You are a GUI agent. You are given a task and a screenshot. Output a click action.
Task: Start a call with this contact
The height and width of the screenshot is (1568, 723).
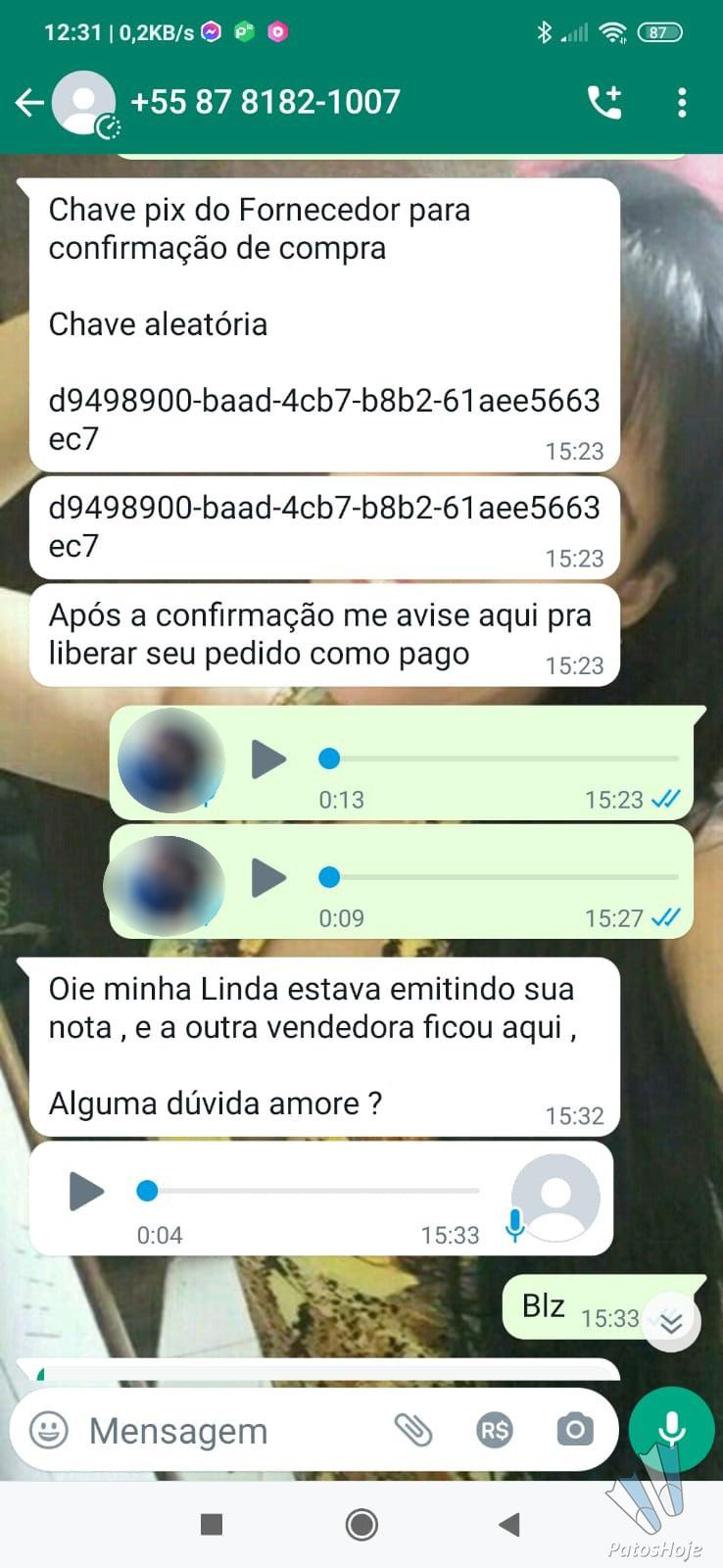pyautogui.click(x=604, y=102)
